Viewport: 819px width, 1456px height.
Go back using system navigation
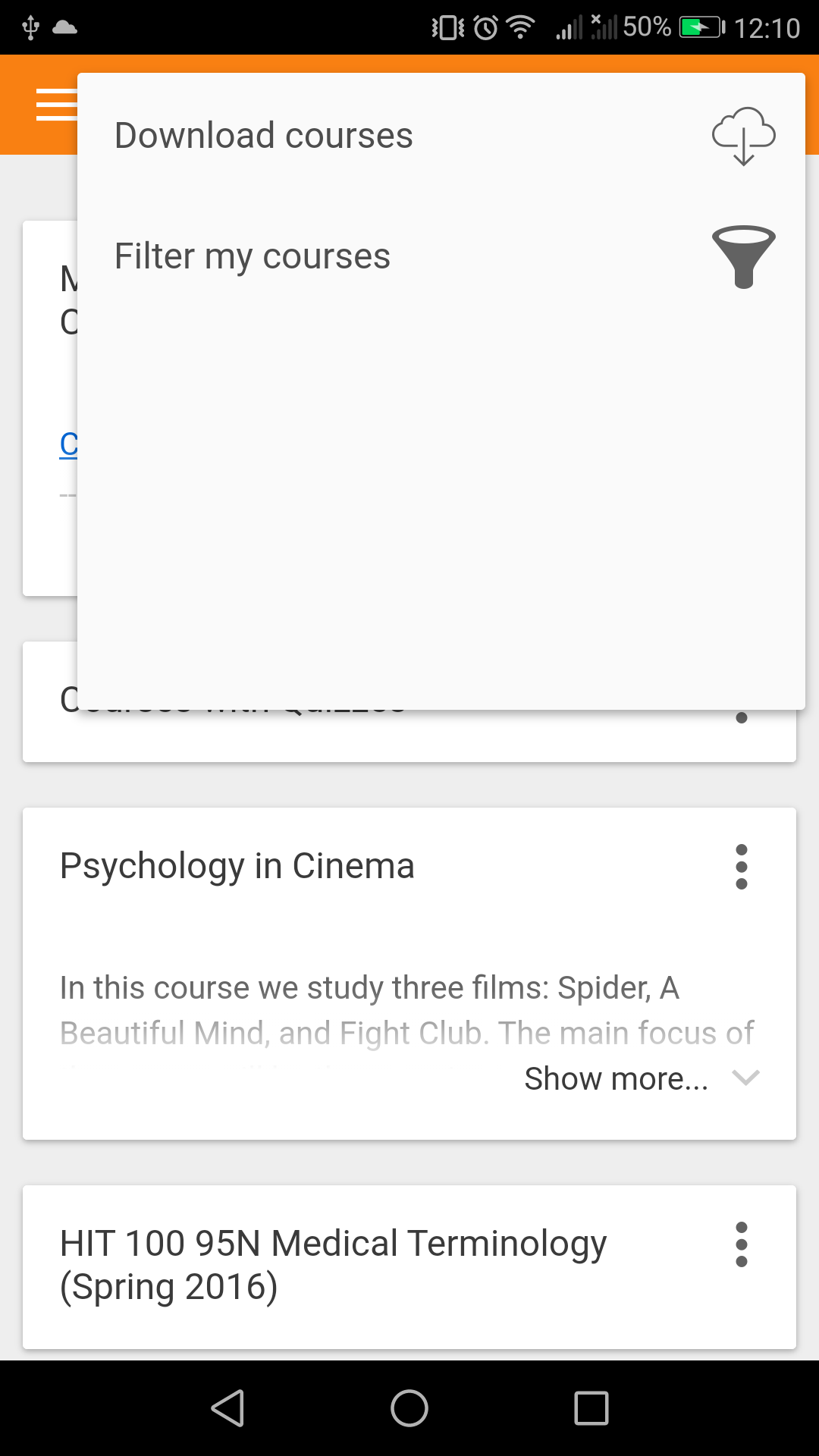pyautogui.click(x=227, y=1408)
